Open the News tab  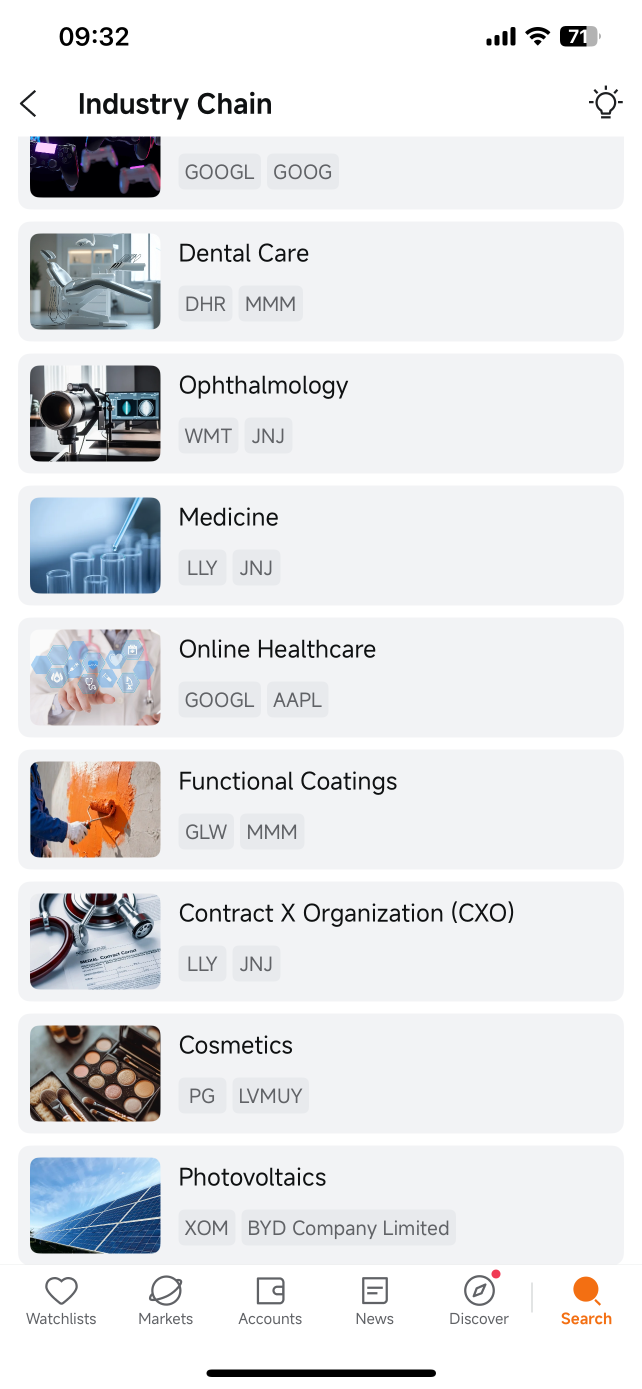375,1302
